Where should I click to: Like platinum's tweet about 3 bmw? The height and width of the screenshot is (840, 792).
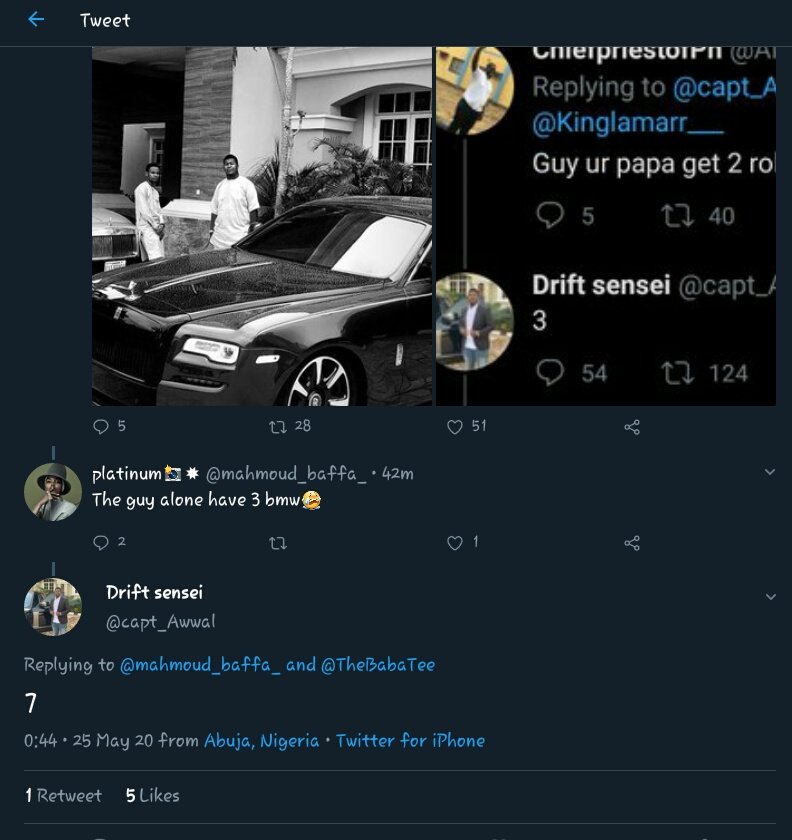coord(455,543)
